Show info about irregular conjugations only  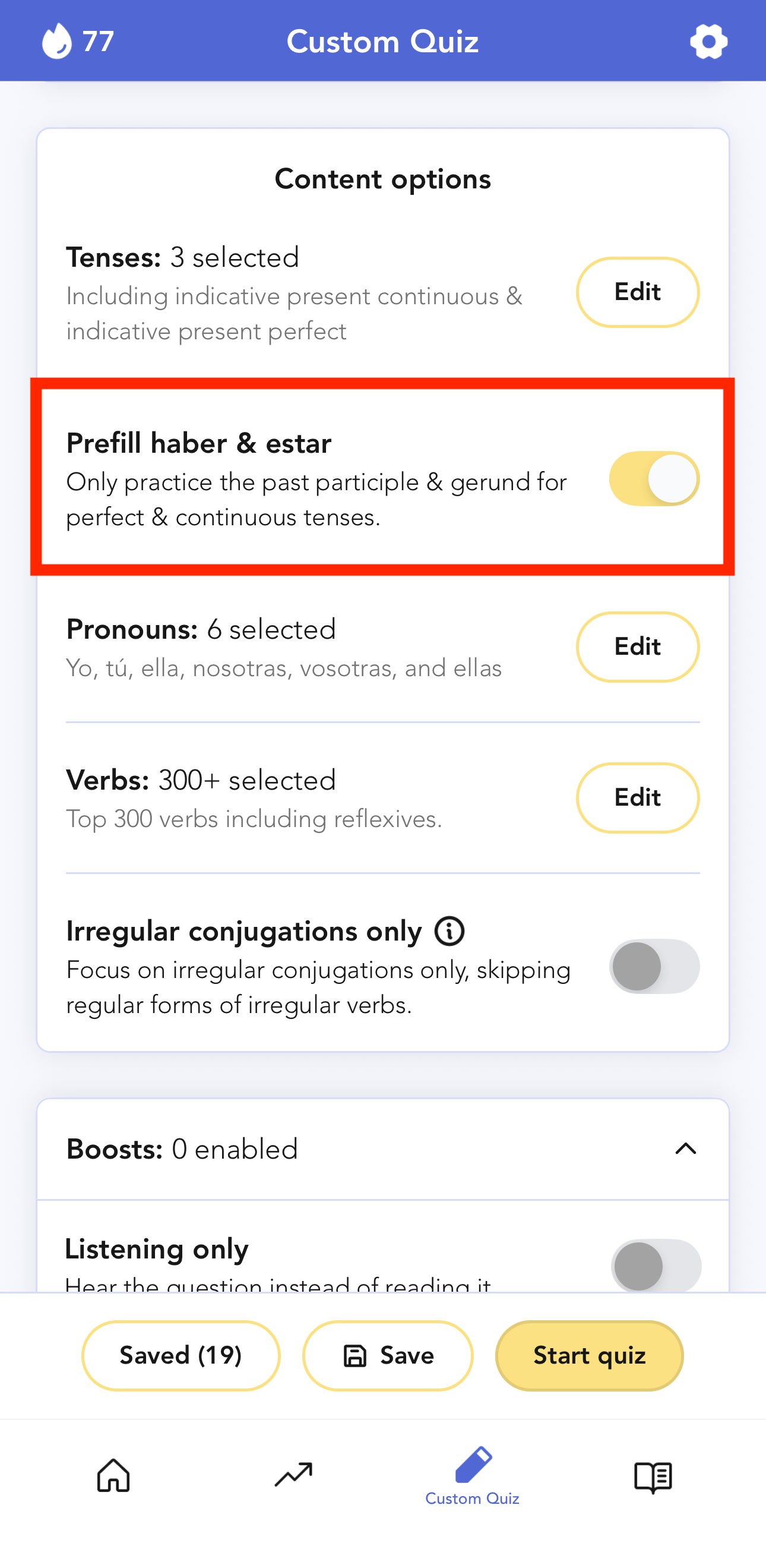tap(449, 931)
